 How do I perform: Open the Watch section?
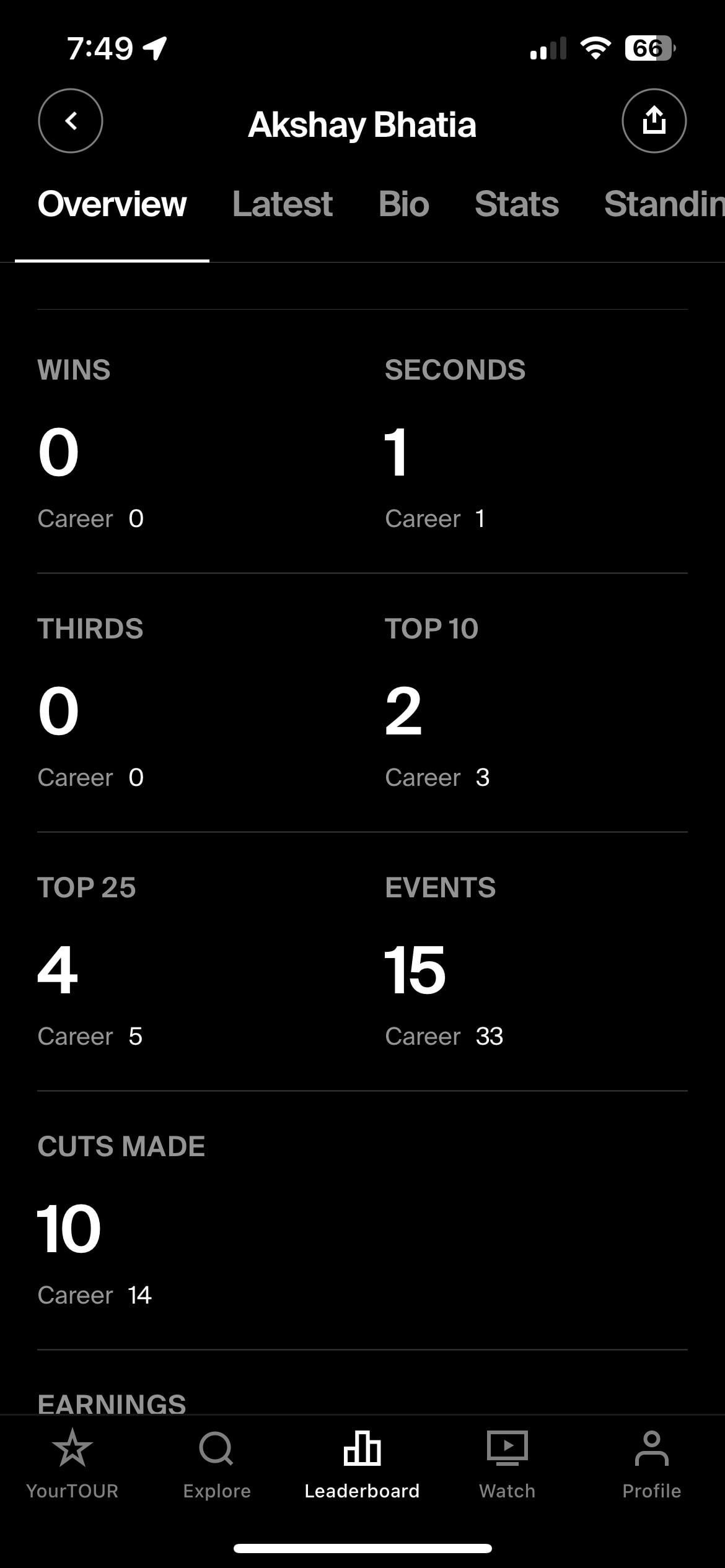coord(507,1464)
